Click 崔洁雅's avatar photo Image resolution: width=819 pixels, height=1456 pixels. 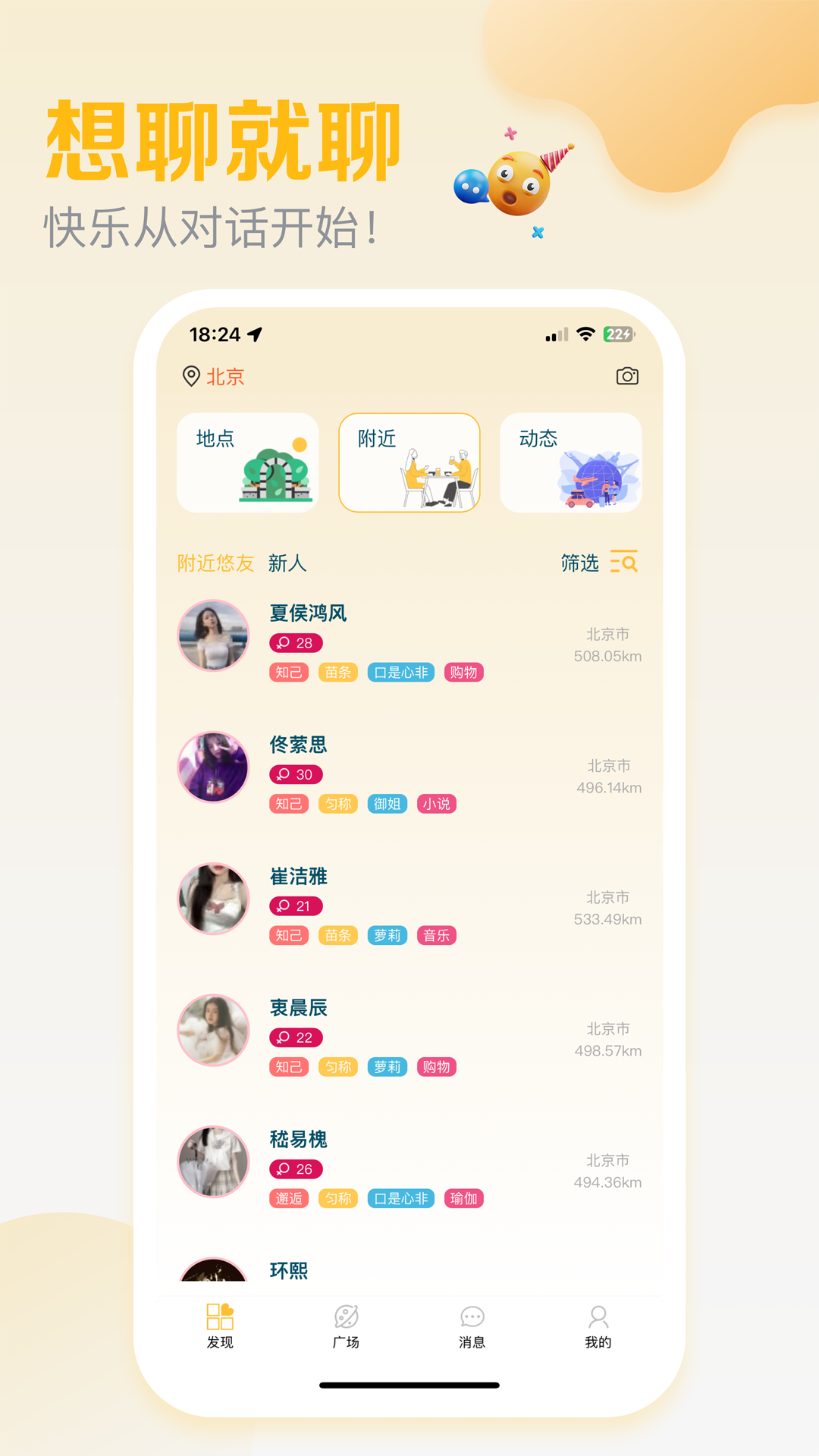pos(213,898)
